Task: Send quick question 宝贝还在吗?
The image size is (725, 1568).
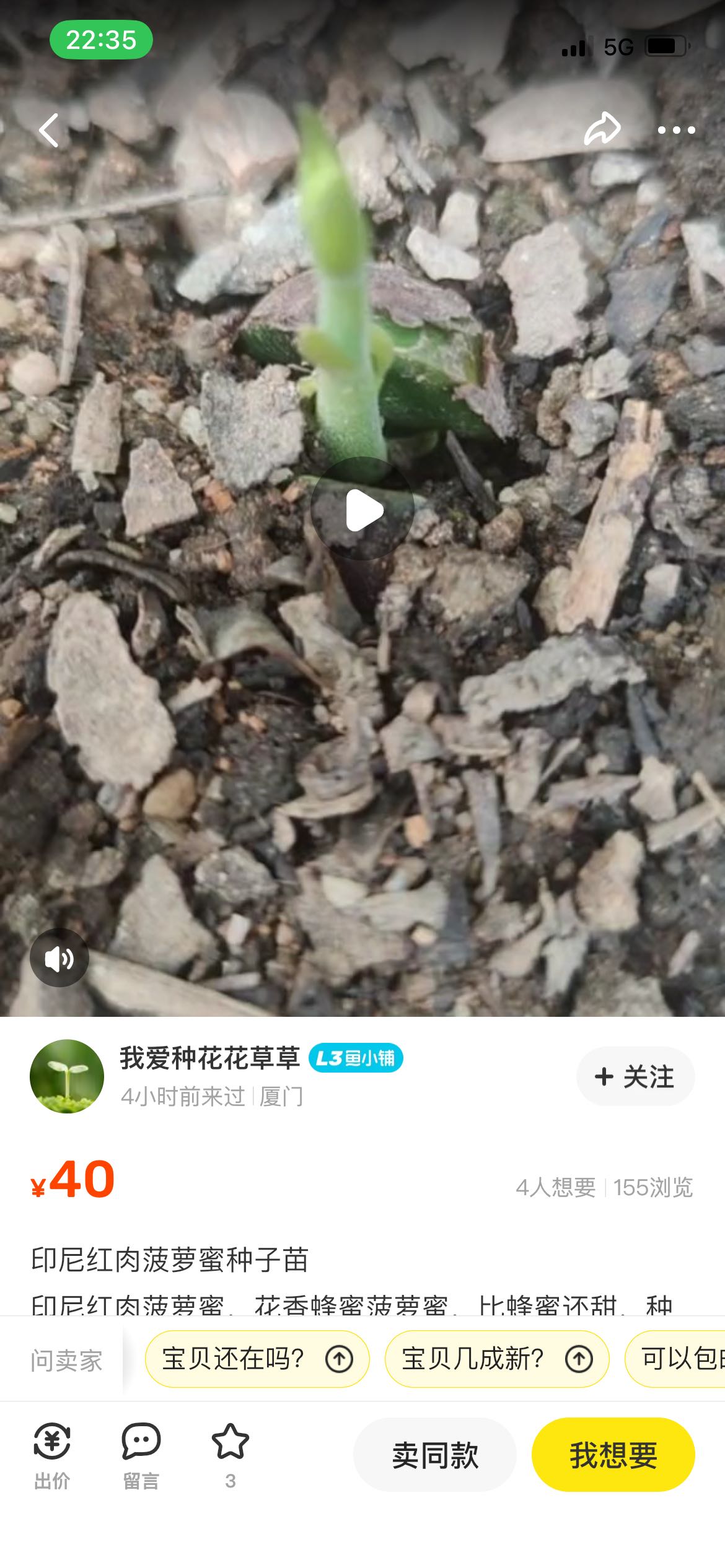Action: [x=257, y=1359]
